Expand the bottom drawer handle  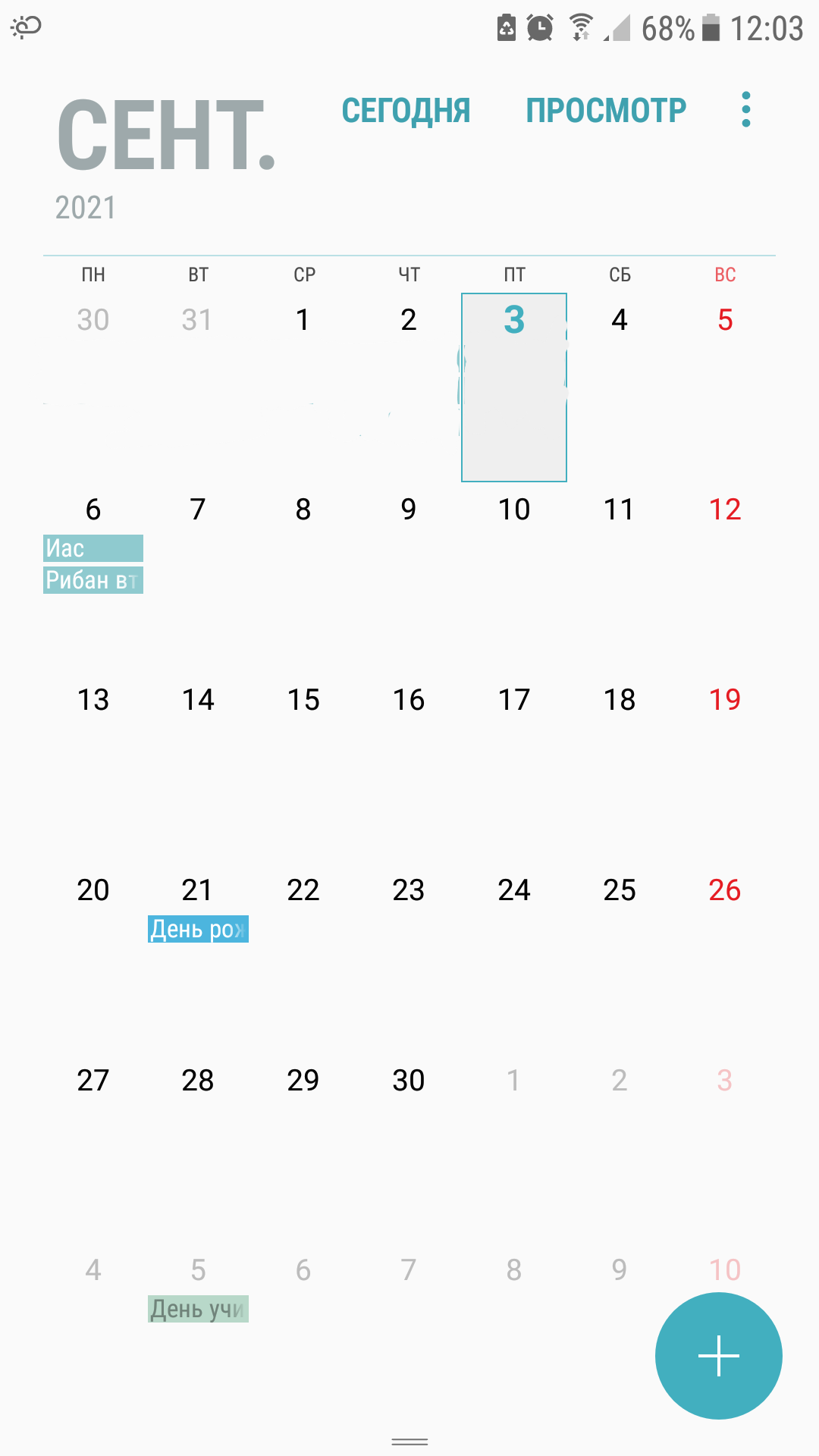coord(409,1441)
